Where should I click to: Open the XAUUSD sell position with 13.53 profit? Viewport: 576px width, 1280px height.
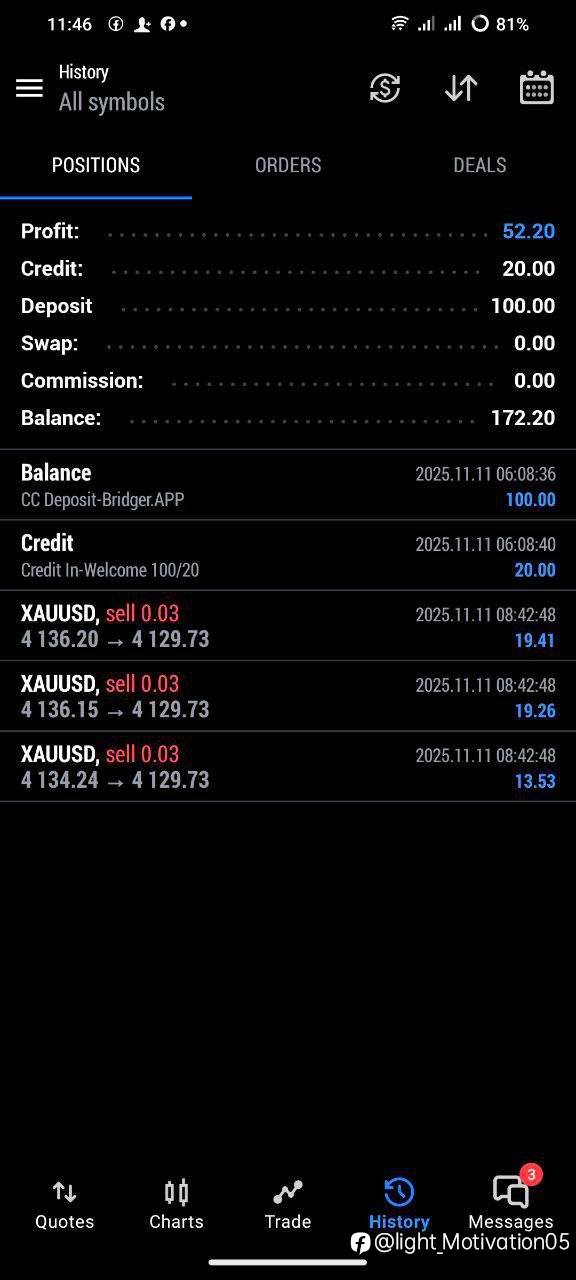pyautogui.click(x=288, y=766)
